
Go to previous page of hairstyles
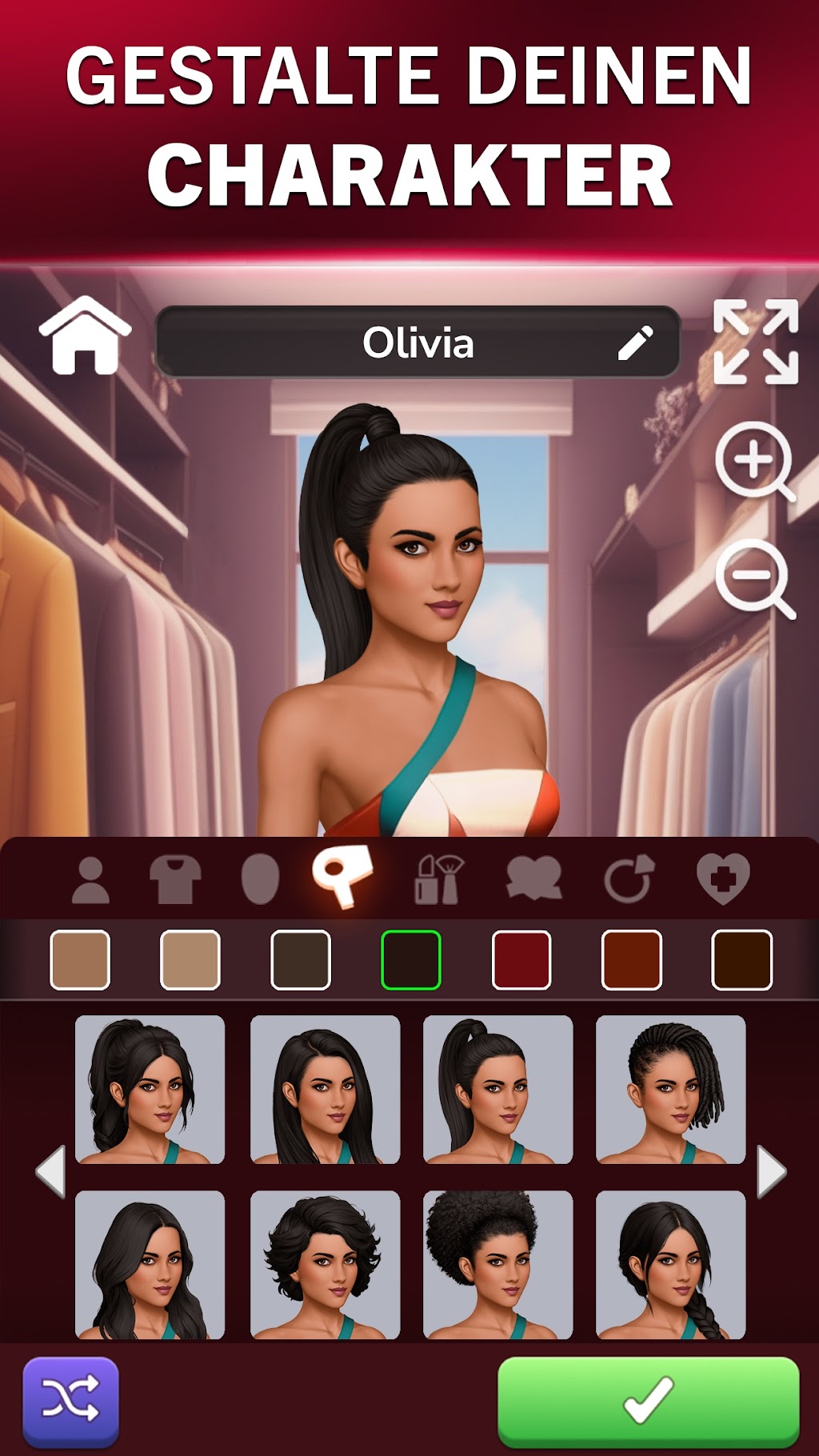tap(50, 1171)
